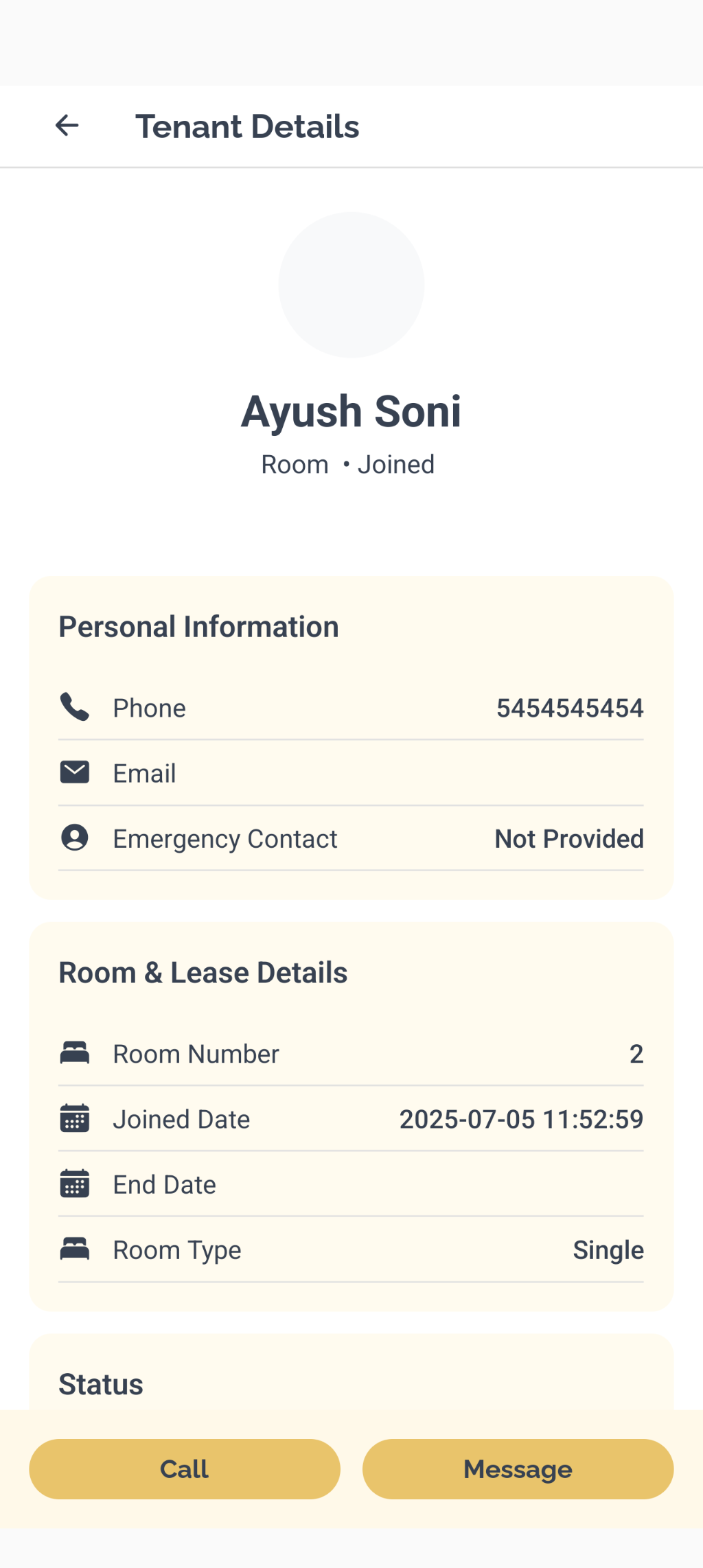Call tenant Ayush Soni

pos(185,1468)
